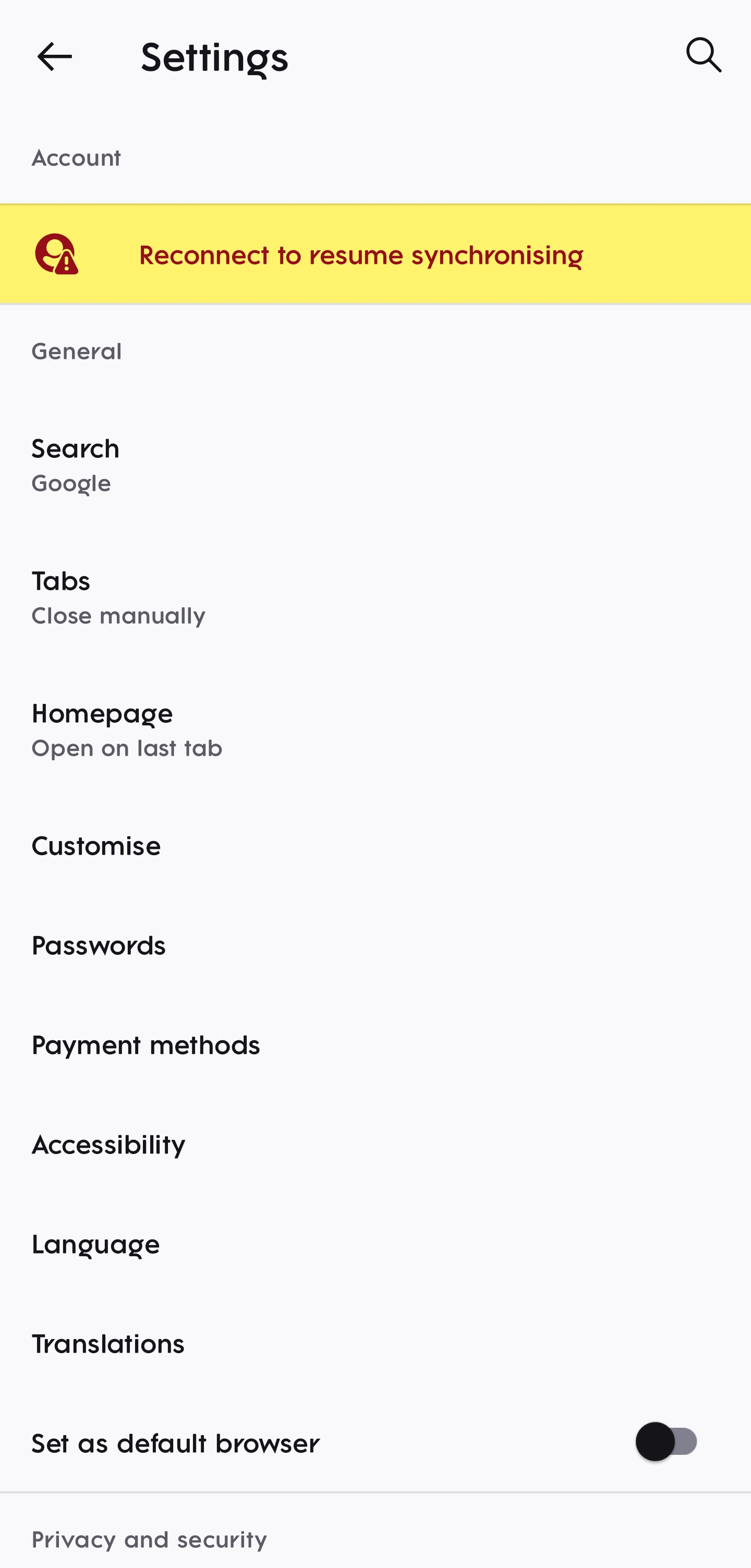This screenshot has height=1568, width=751.
Task: Open Search engine settings
Action: [x=375, y=465]
